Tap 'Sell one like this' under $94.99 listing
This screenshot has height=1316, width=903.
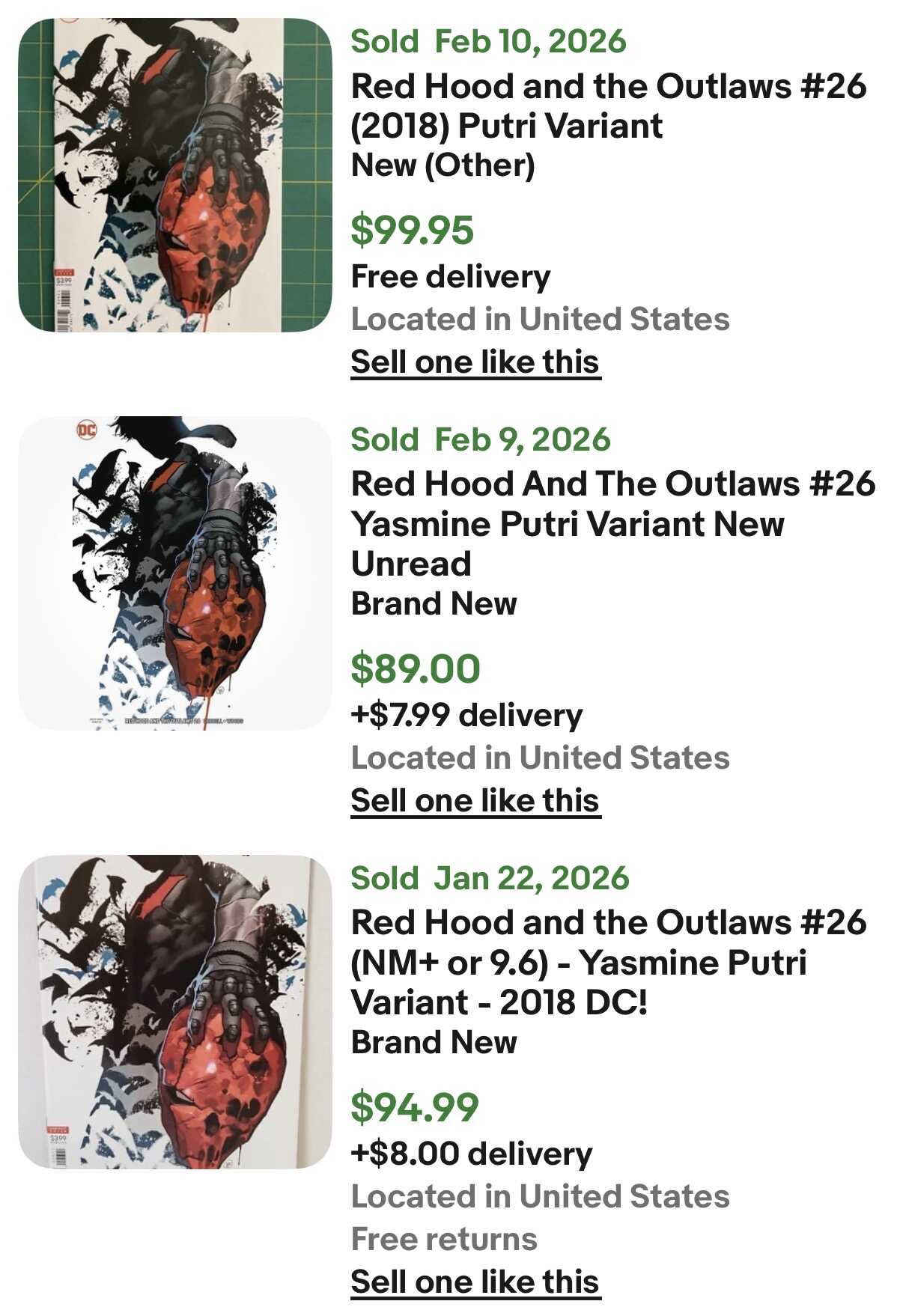pyautogui.click(x=475, y=1282)
